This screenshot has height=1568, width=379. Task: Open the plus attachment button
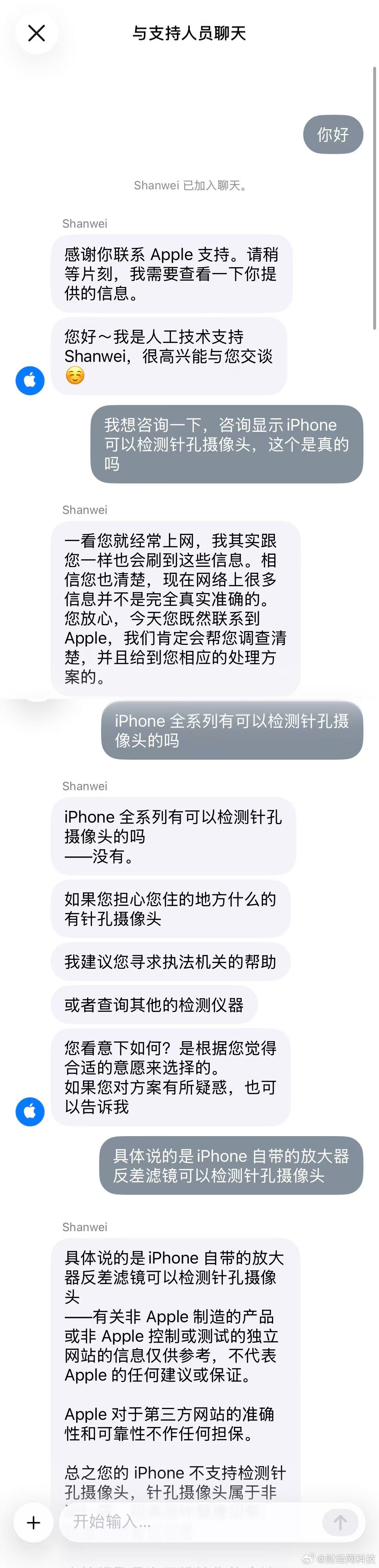[x=33, y=1522]
